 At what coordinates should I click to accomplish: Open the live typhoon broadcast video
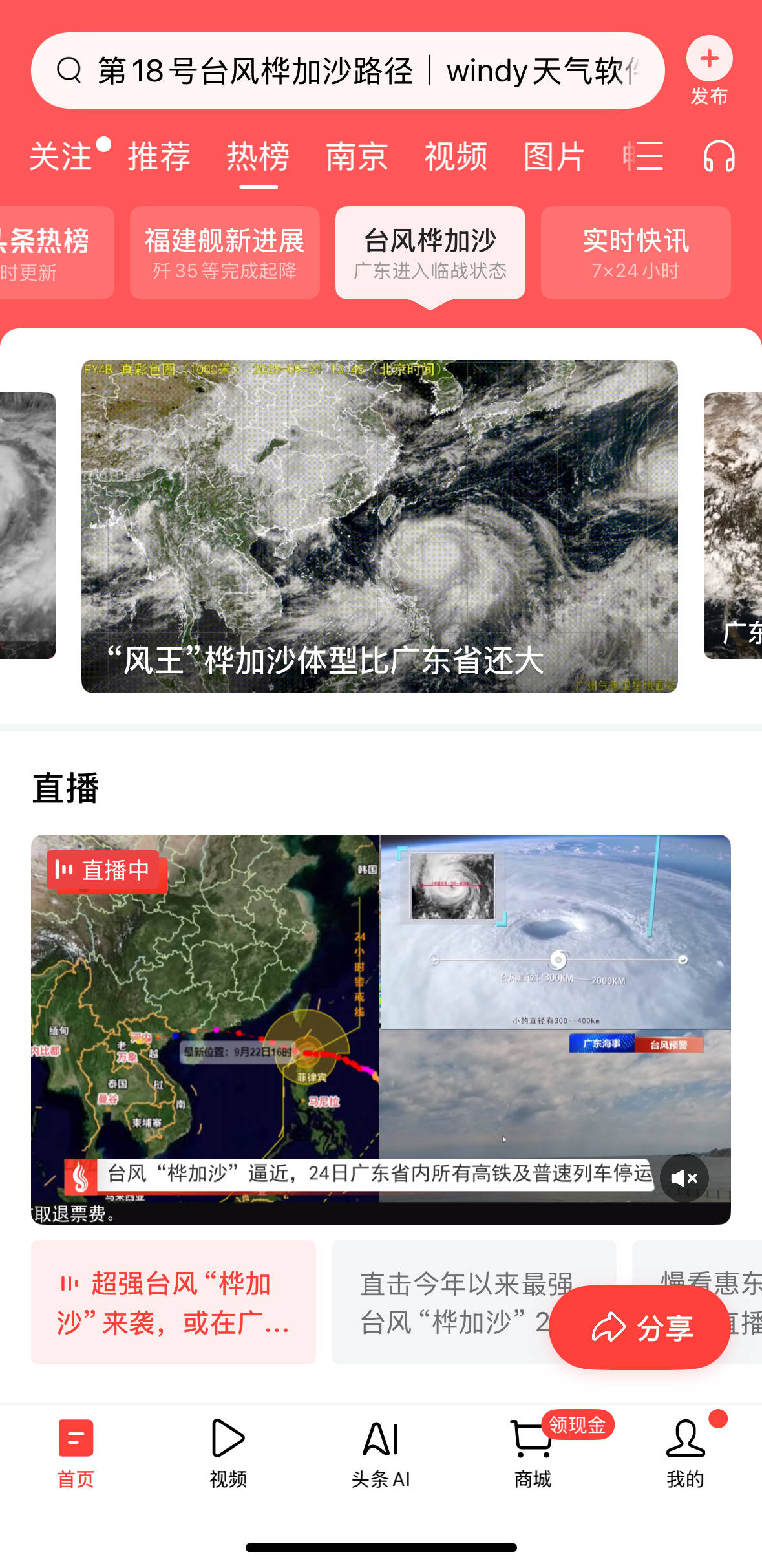coord(381,1028)
